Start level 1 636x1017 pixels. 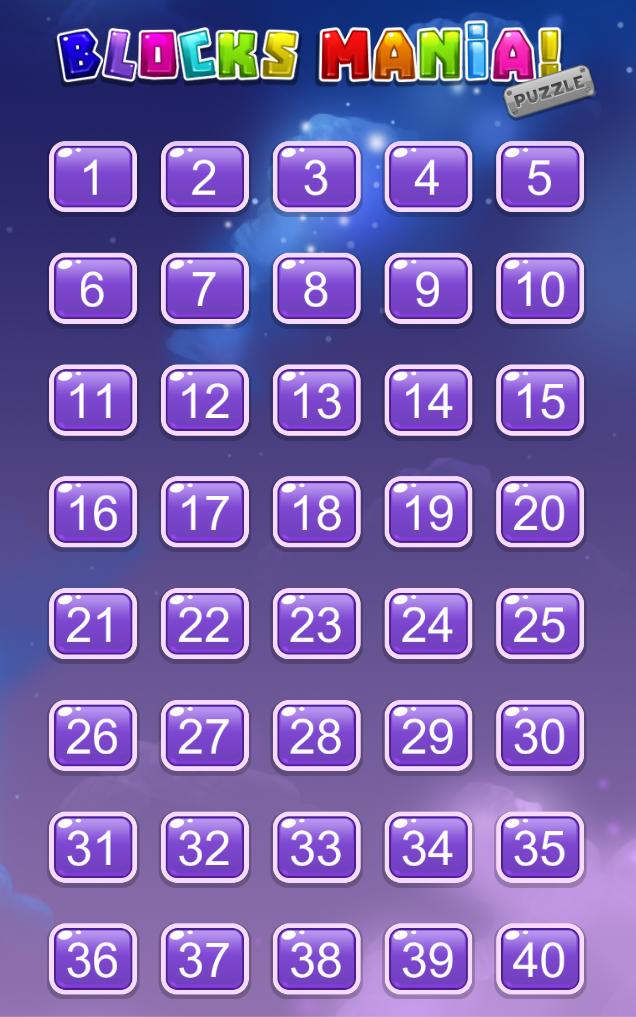tap(93, 177)
